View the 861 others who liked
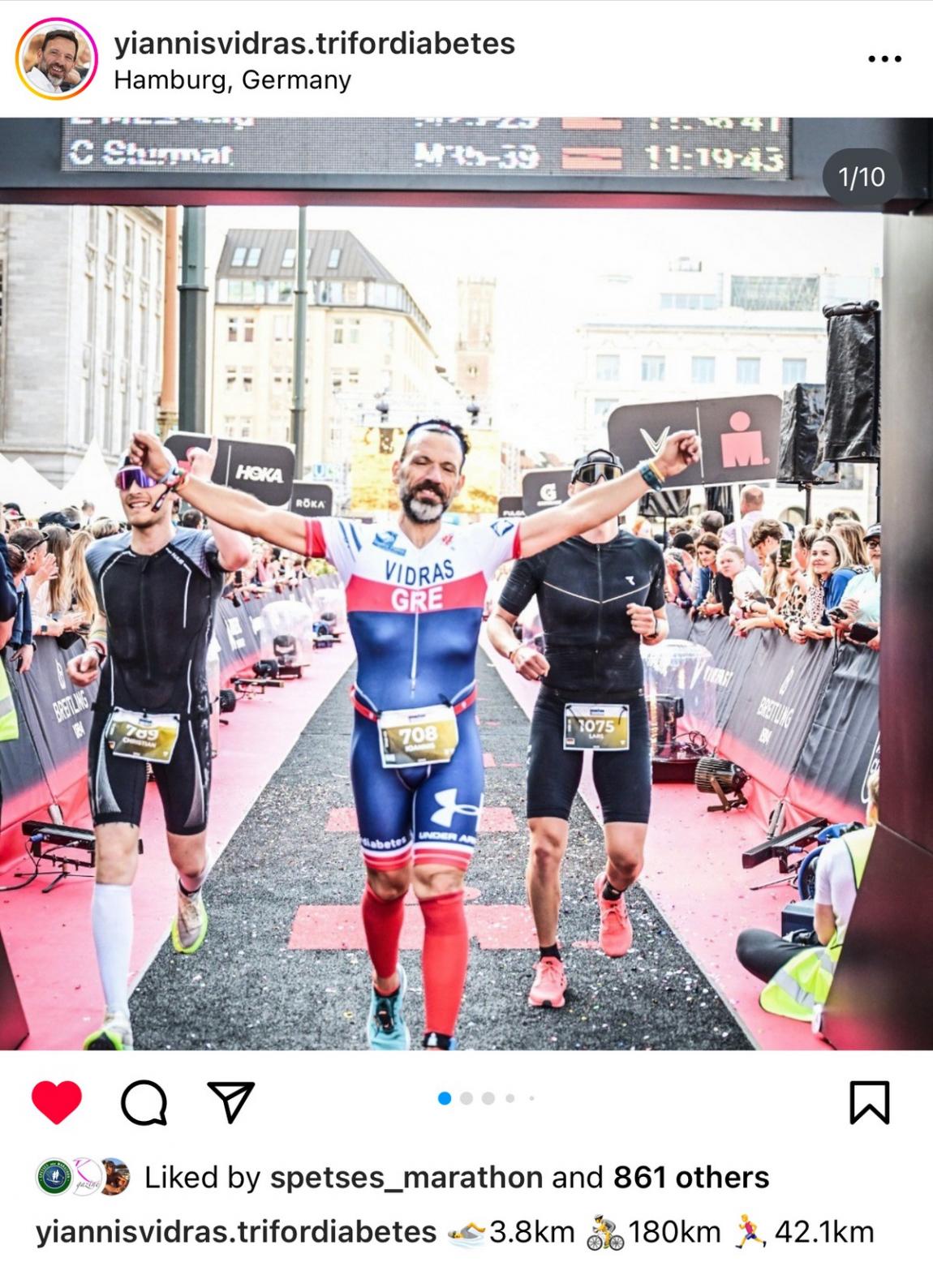933x1288 pixels. pyautogui.click(x=690, y=1177)
